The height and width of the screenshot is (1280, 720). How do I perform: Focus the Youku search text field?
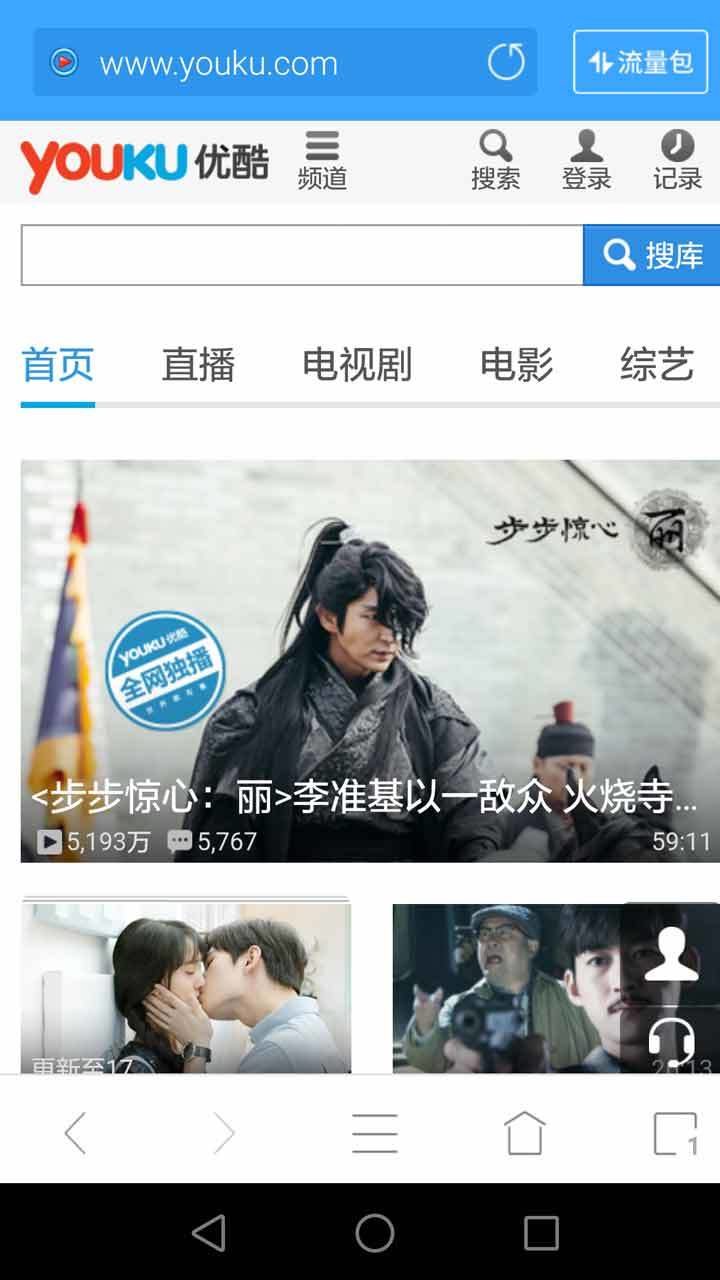coord(302,255)
